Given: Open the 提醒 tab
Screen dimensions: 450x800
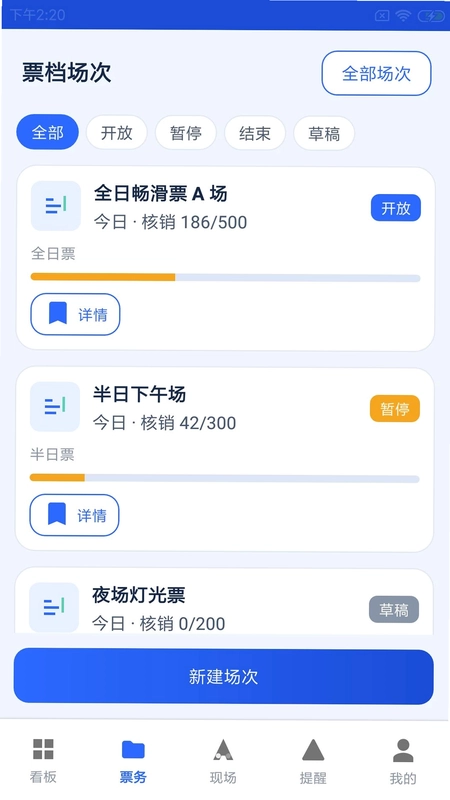Looking at the screenshot, I should coord(313,761).
